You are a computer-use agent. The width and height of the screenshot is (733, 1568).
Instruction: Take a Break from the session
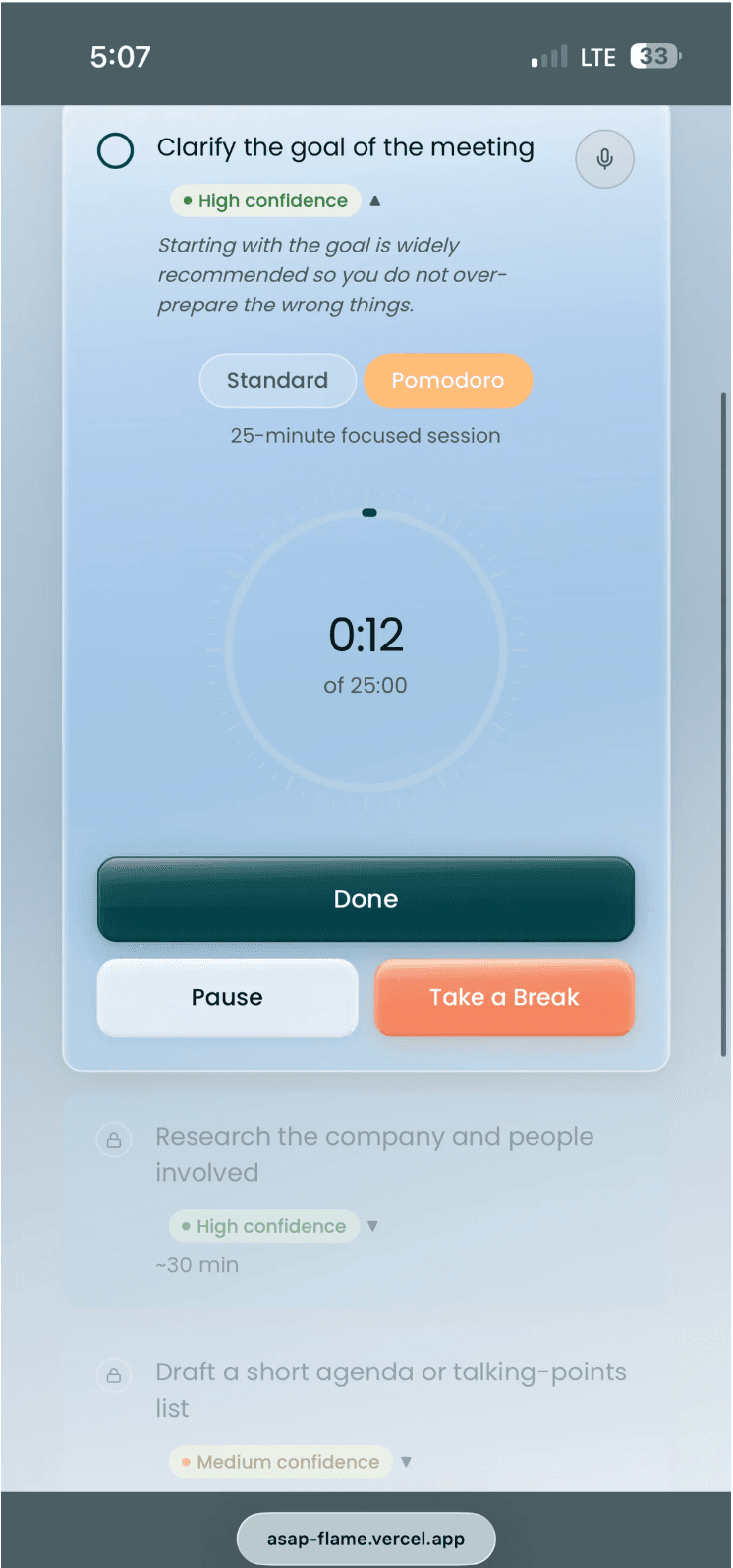click(x=504, y=997)
